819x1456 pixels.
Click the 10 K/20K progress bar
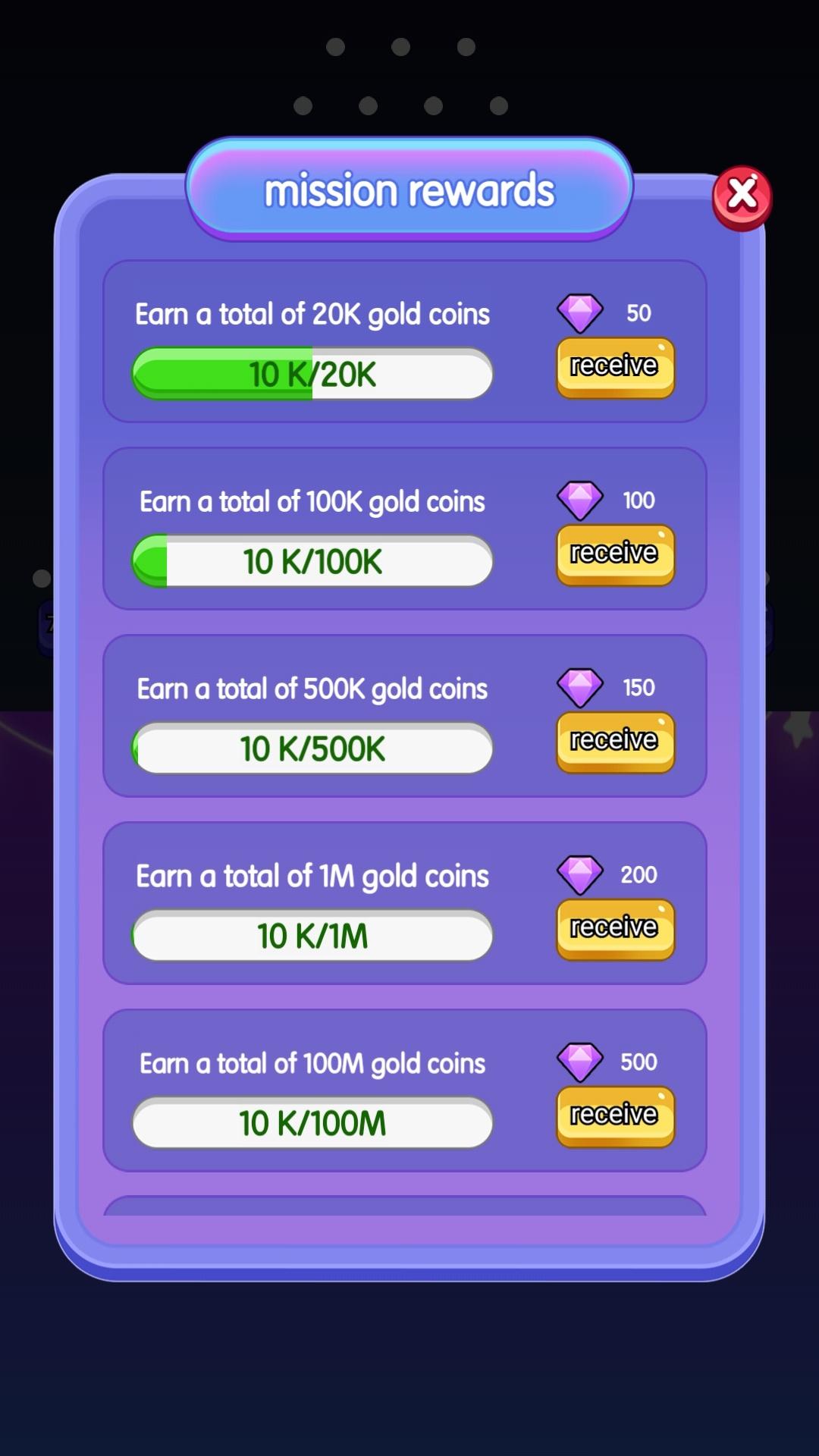pos(312,373)
